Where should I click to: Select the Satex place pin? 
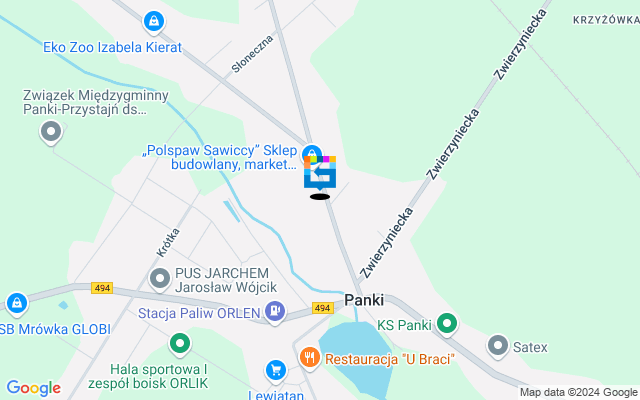497,347
